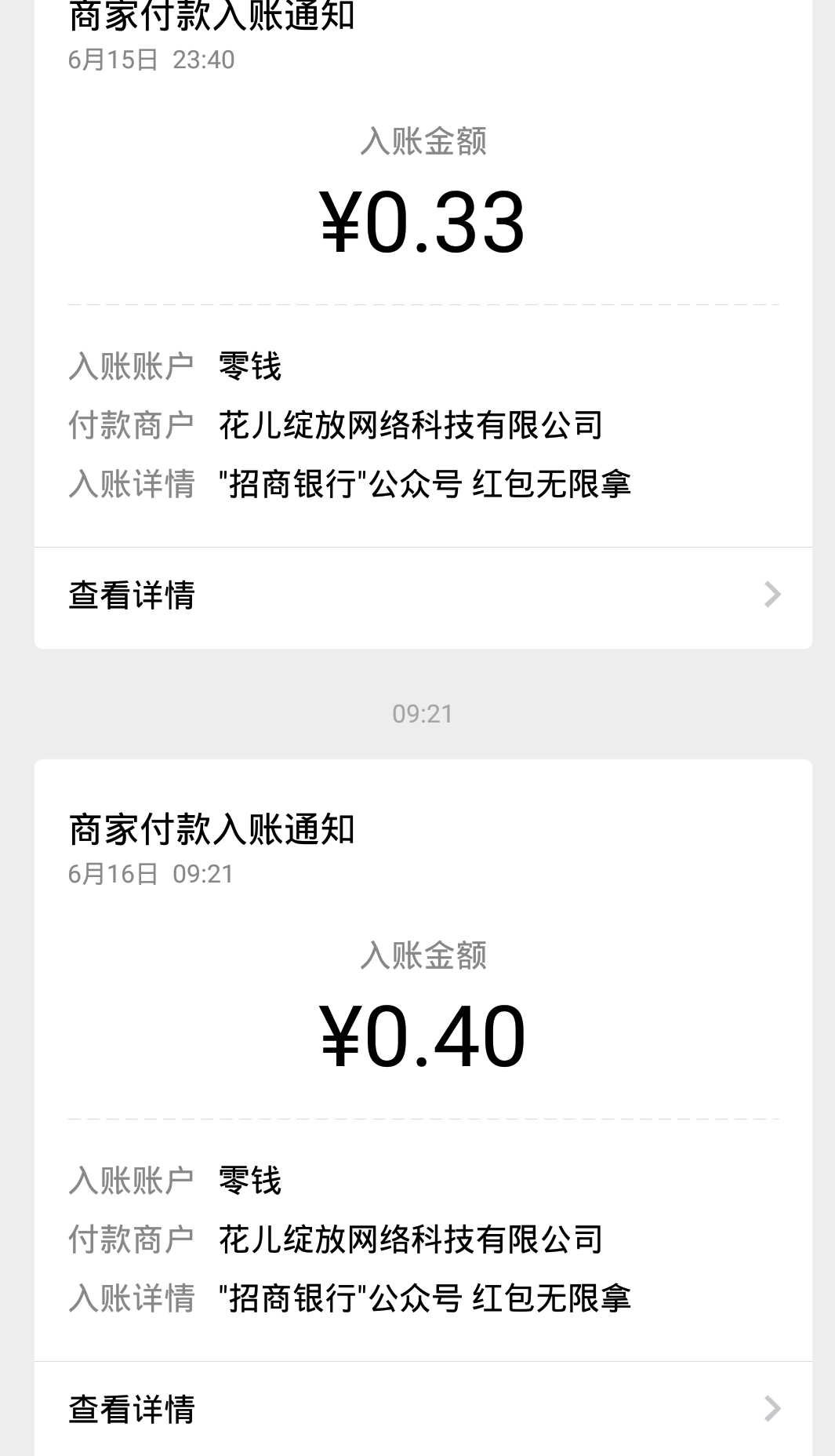Open 查看详情 link of the ¥0.33 notification
Screen dimensions: 835x1456
tap(132, 596)
